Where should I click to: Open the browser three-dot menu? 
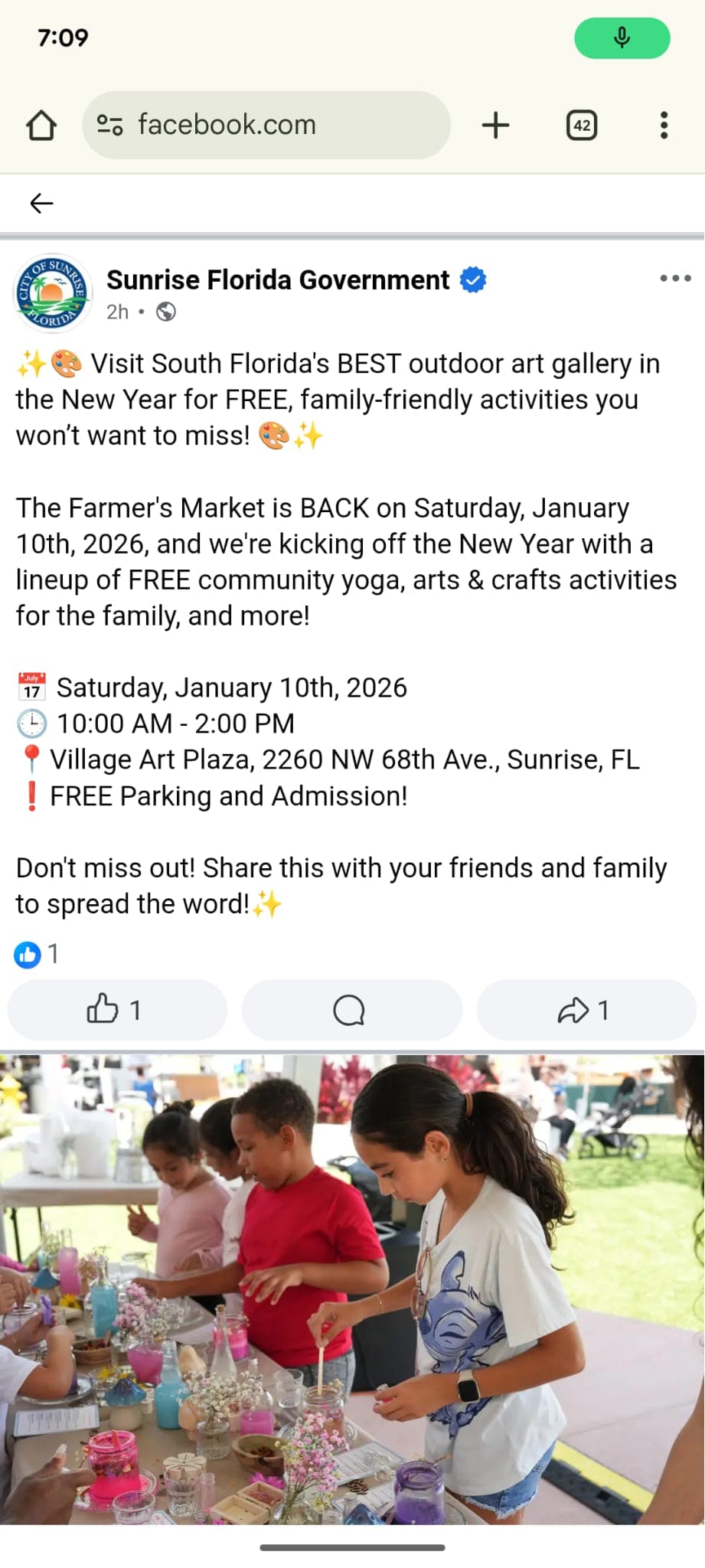point(664,125)
